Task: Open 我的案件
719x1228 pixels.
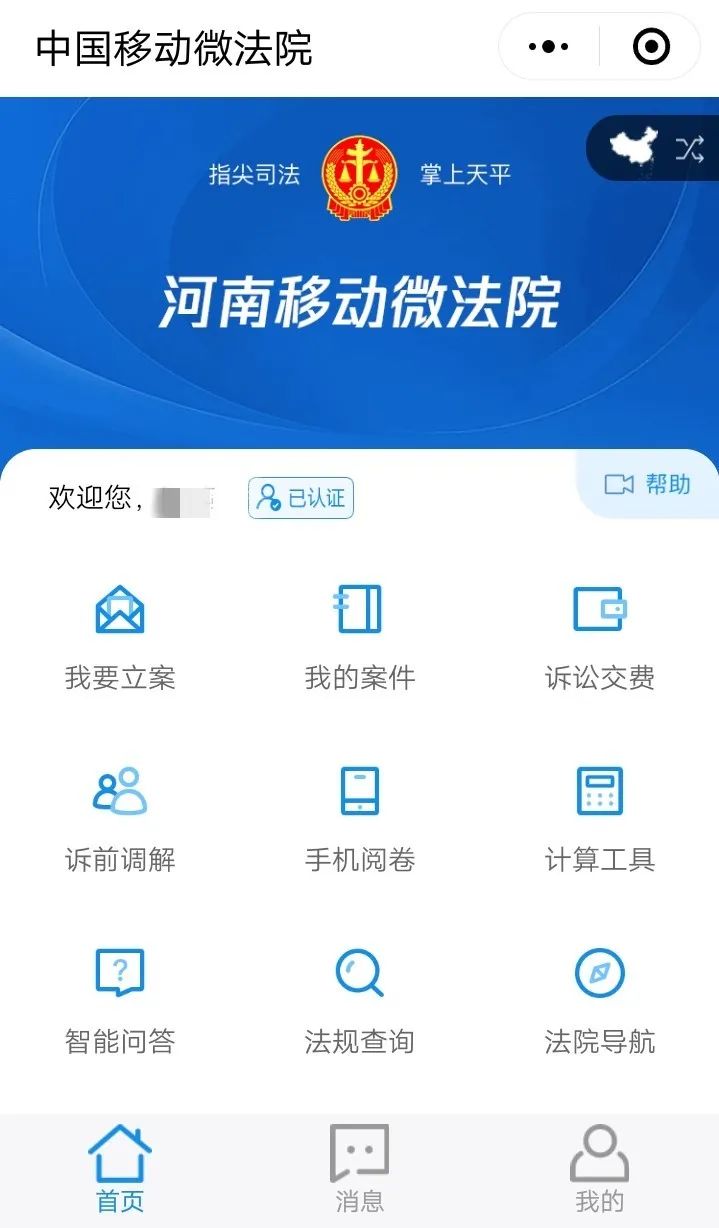Action: click(x=360, y=637)
